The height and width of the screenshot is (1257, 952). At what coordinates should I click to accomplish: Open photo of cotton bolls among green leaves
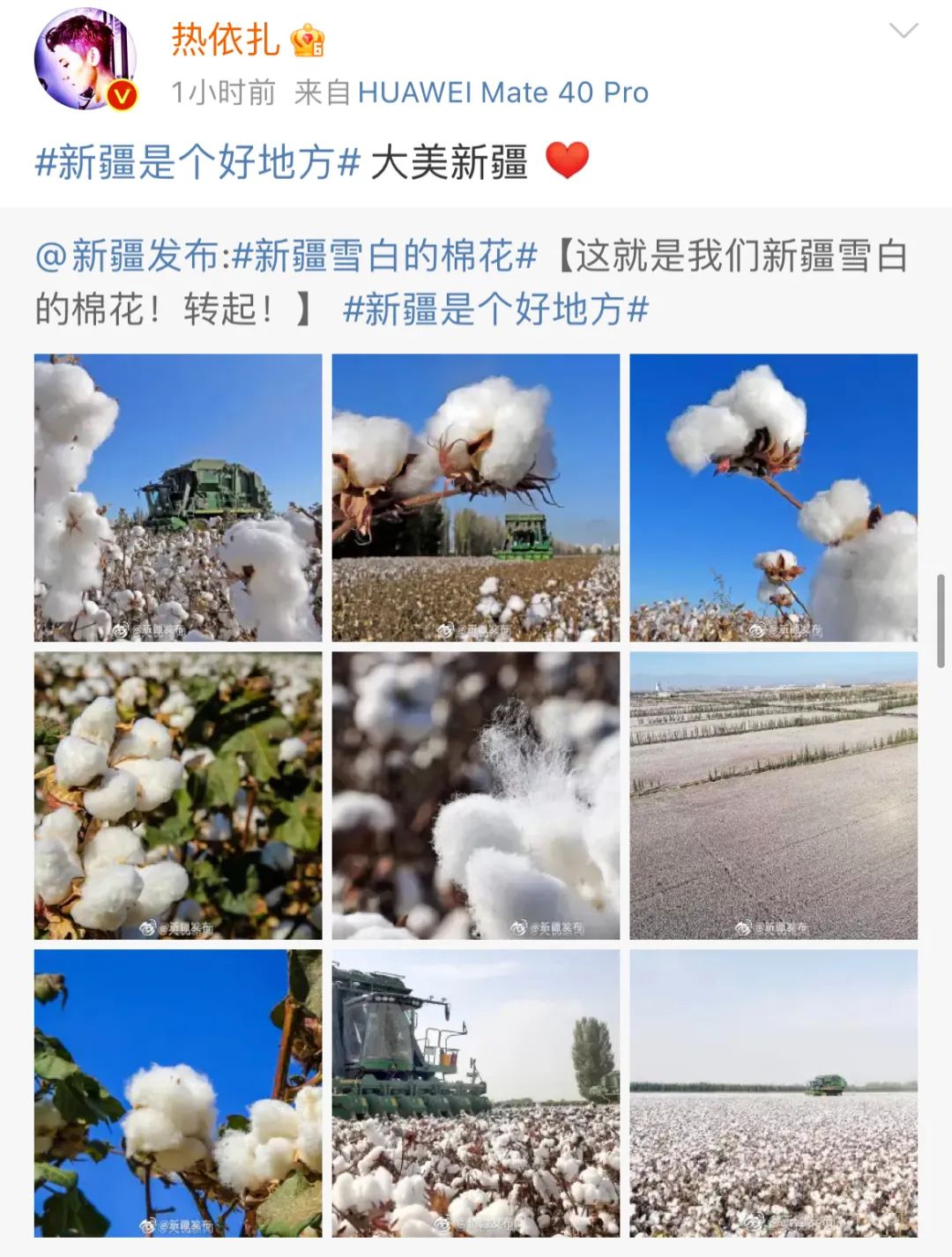178,795
